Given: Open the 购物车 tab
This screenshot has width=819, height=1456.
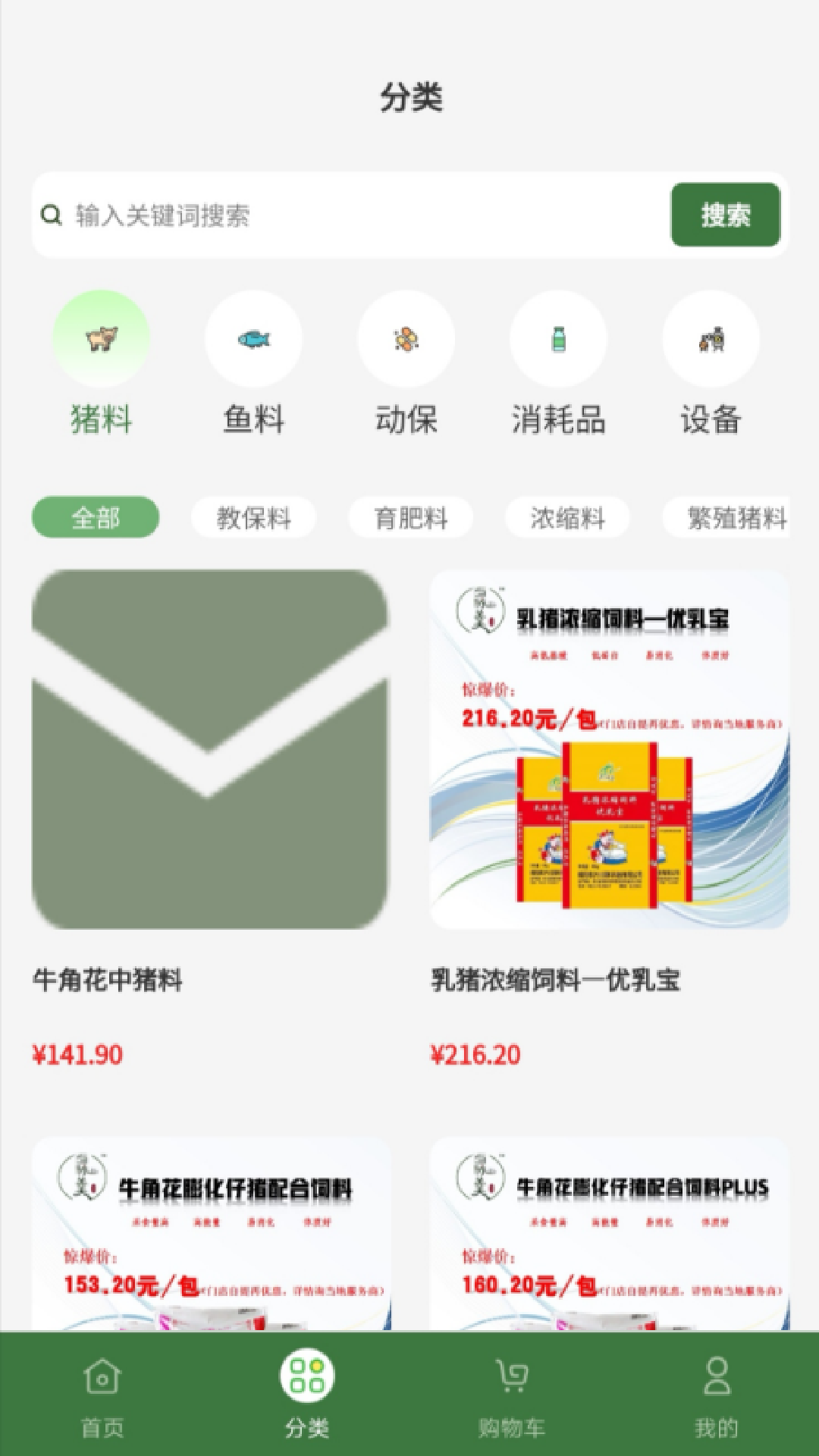Looking at the screenshot, I should [512, 1394].
